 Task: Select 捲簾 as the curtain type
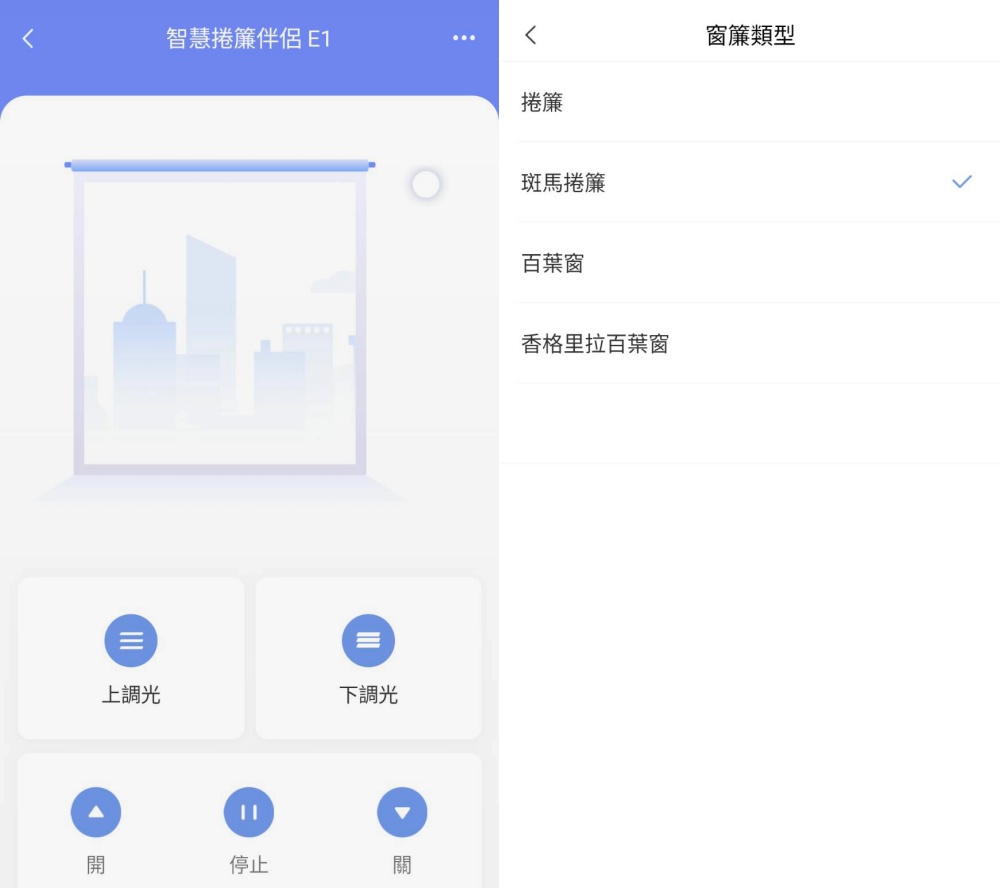(x=748, y=102)
